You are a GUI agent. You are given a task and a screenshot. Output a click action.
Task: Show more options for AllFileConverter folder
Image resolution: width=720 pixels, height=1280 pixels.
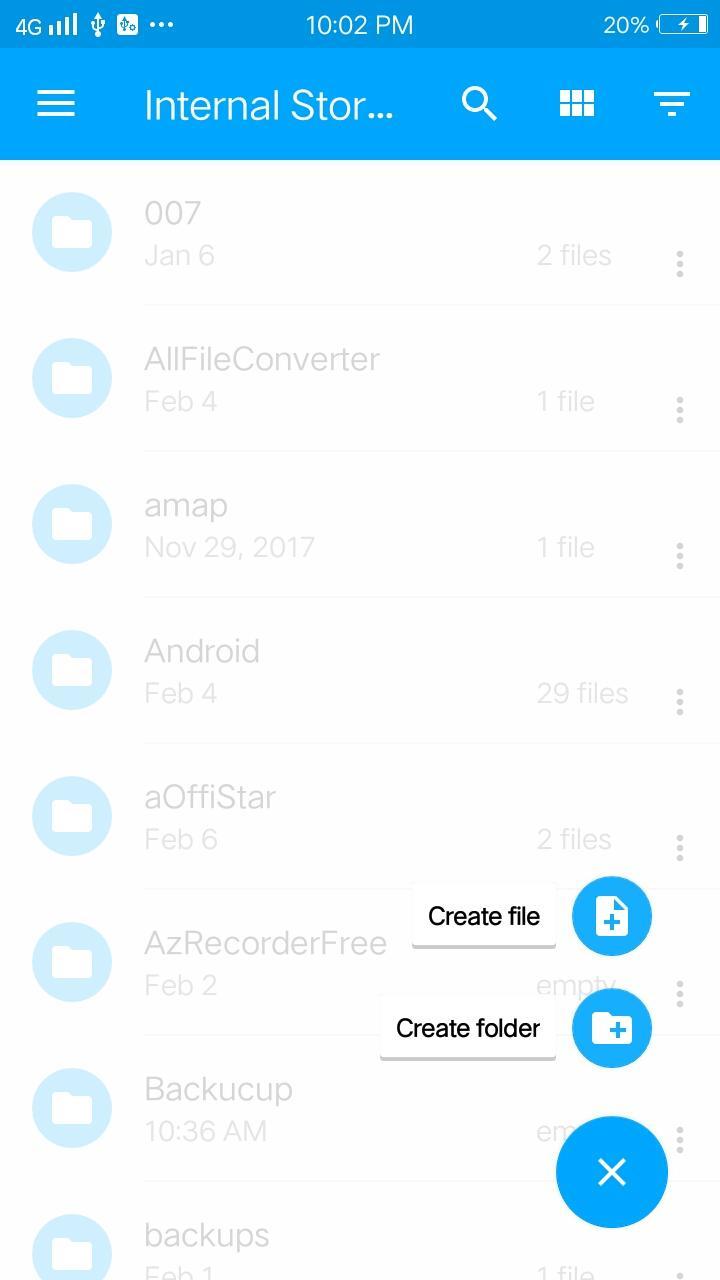pyautogui.click(x=680, y=410)
